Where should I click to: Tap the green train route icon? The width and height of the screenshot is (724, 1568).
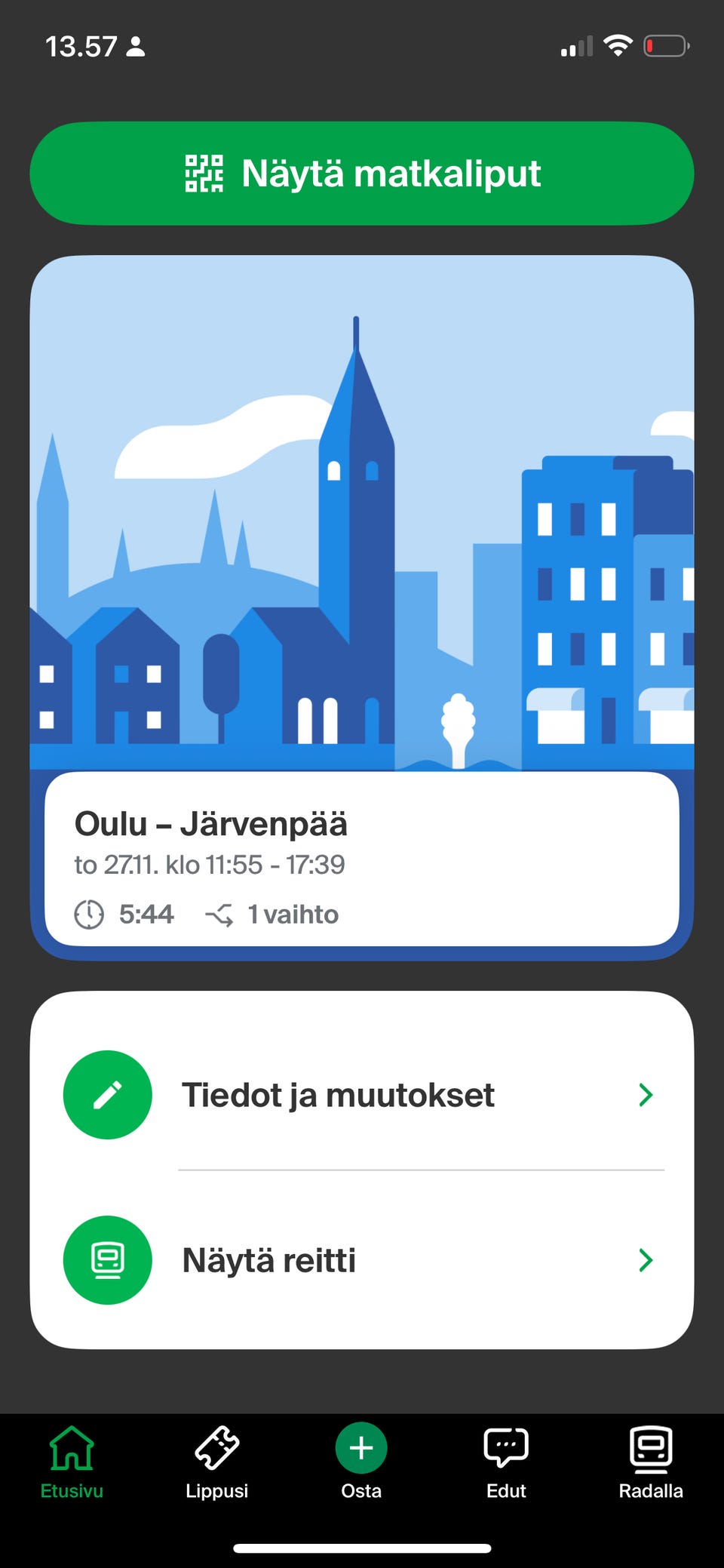[x=108, y=1259]
